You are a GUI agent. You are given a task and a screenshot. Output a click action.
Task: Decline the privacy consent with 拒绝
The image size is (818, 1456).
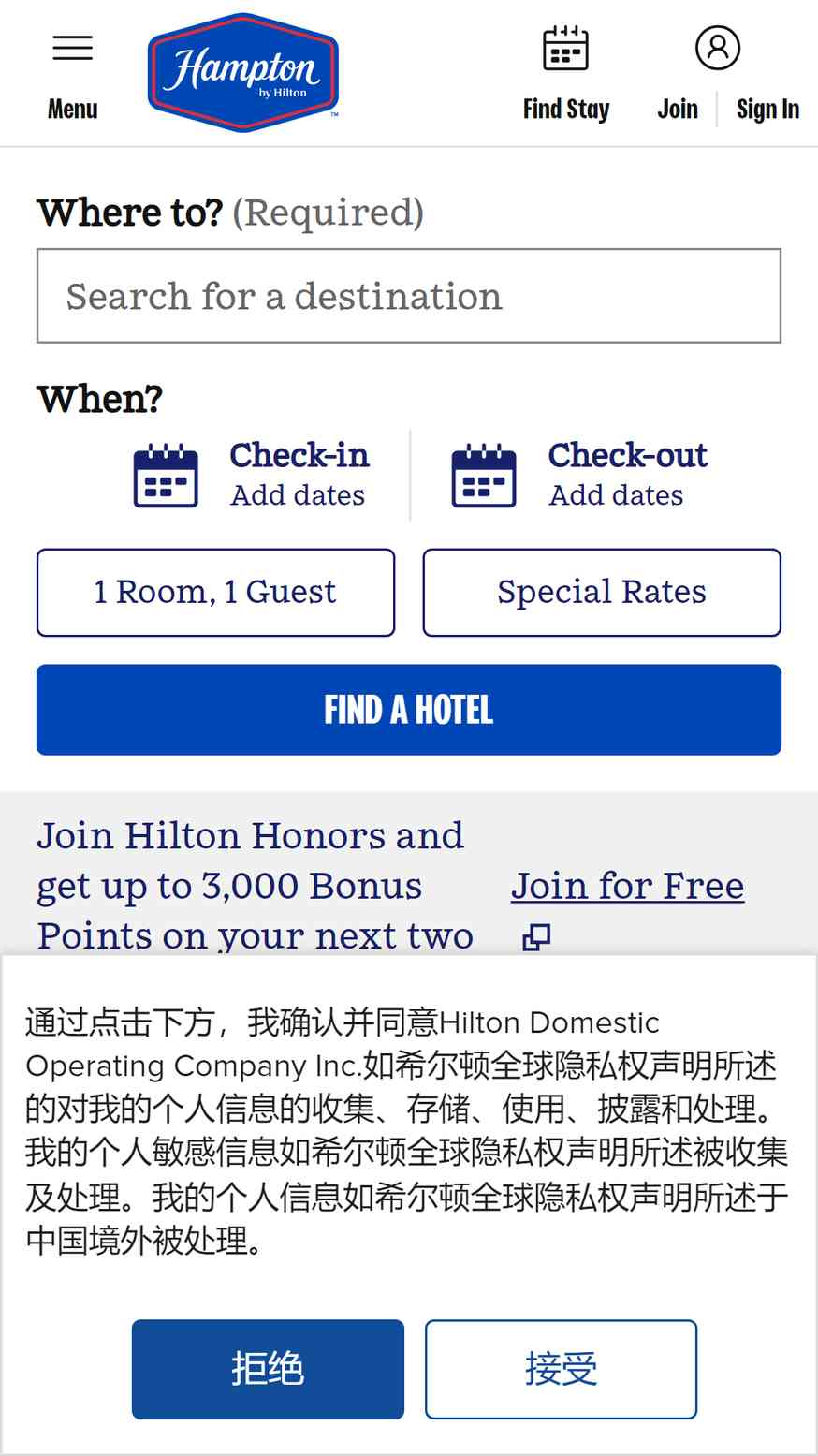[x=268, y=1369]
